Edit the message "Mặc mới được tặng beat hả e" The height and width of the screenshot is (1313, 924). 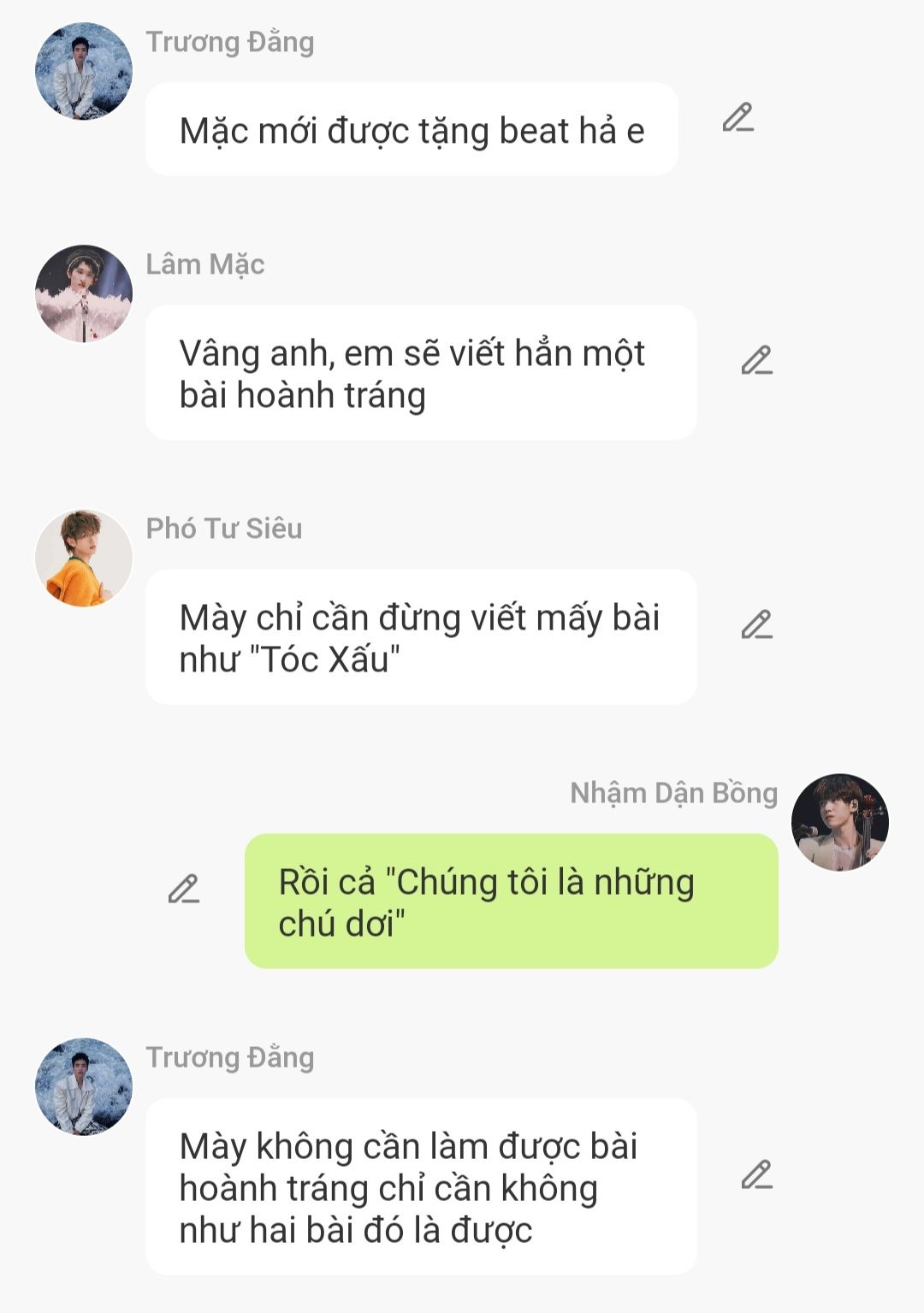[x=737, y=118]
